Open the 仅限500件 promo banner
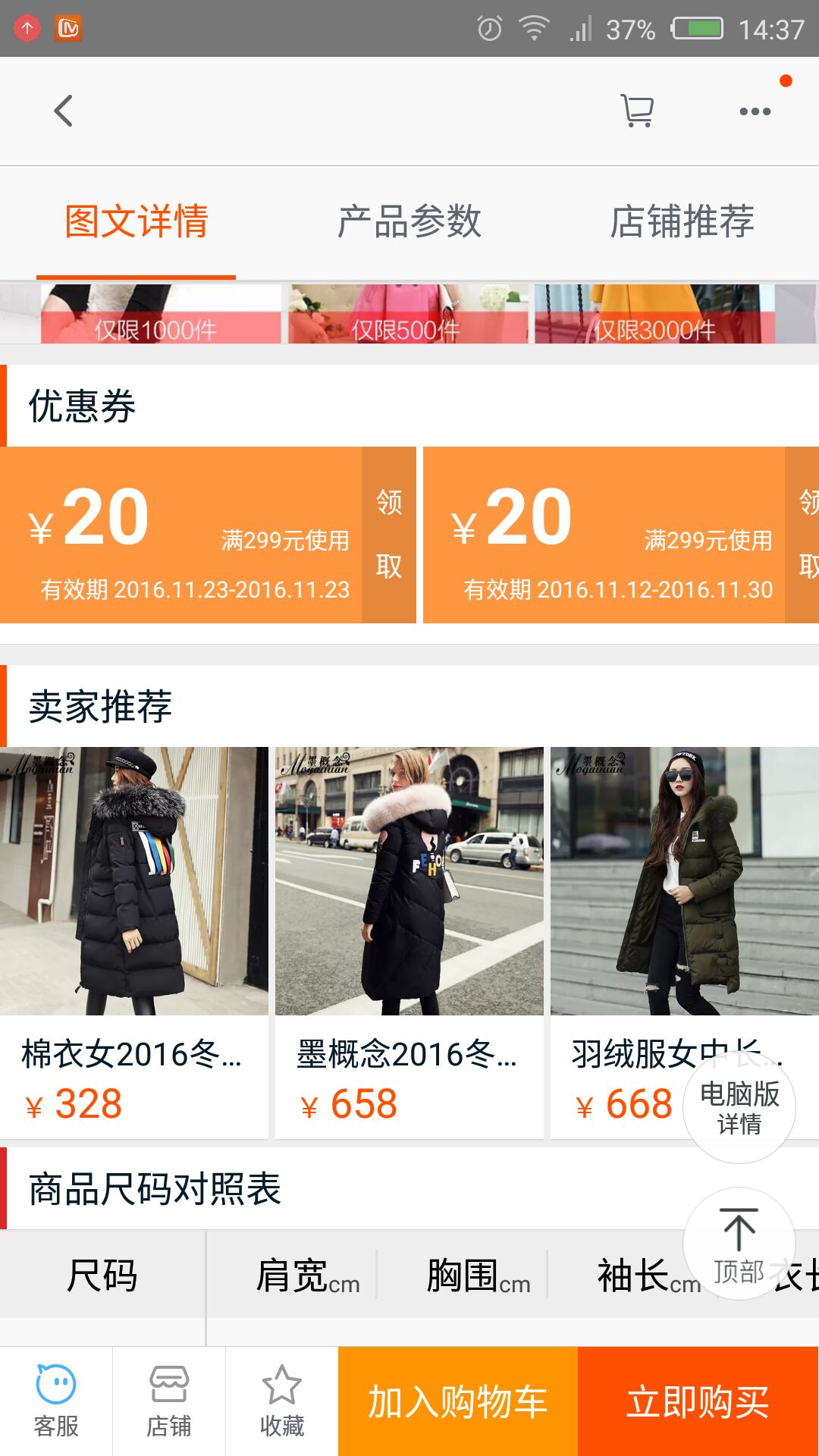 click(x=408, y=315)
